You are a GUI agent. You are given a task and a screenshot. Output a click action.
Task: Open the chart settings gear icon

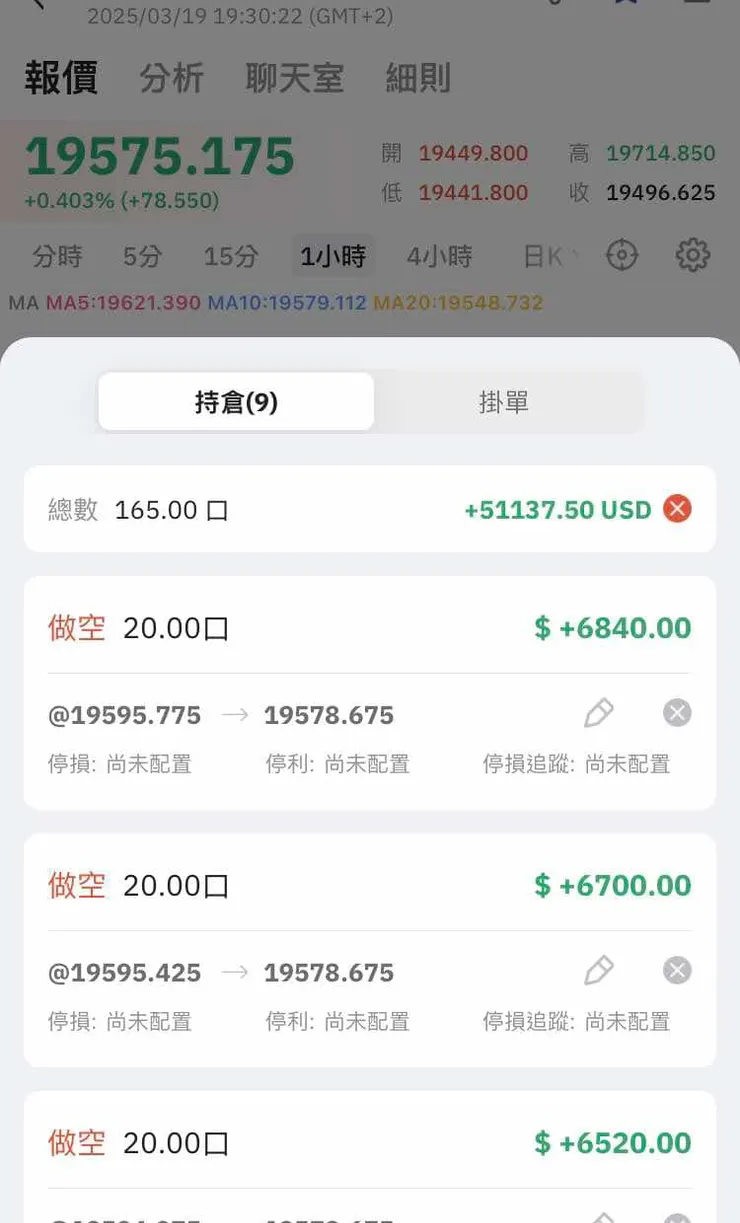coord(692,255)
